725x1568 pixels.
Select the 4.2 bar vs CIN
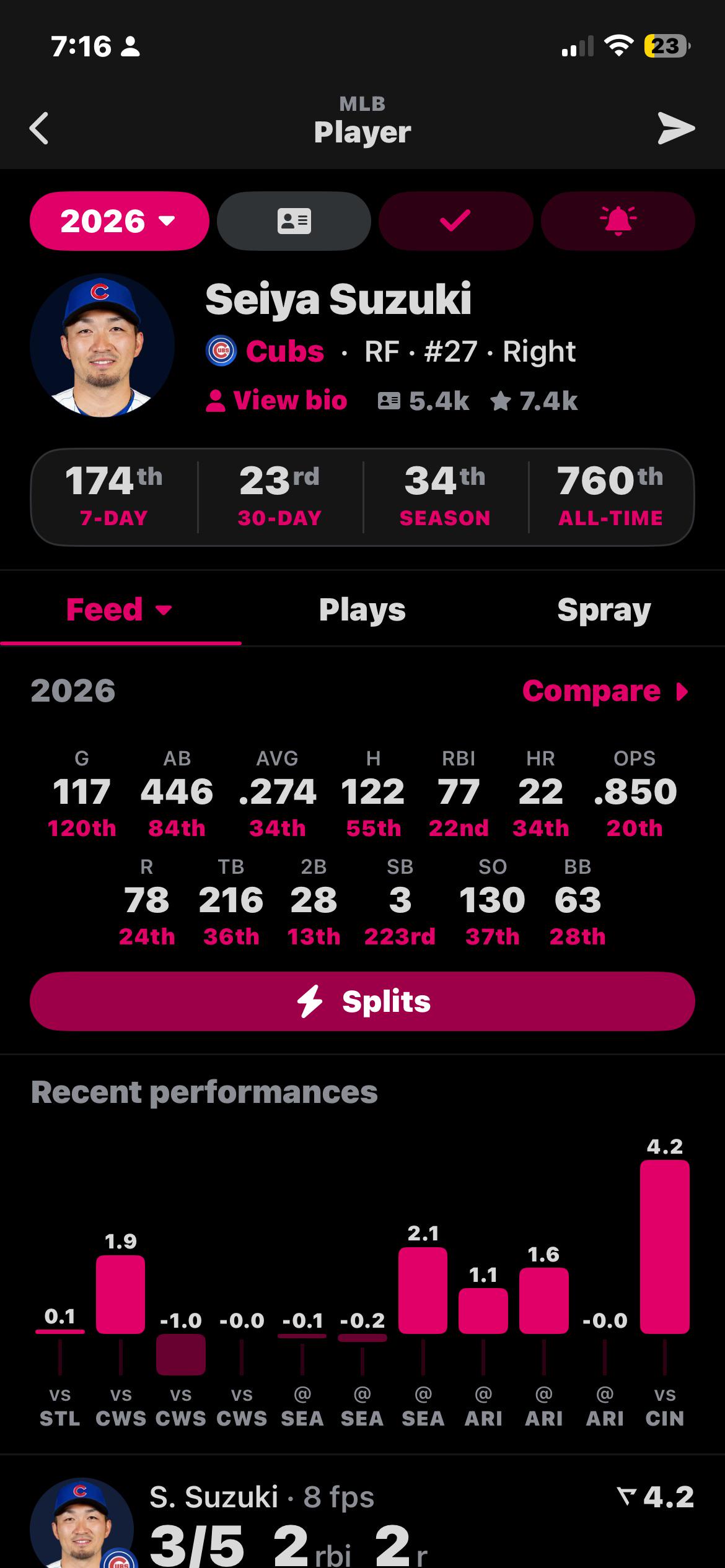pyautogui.click(x=664, y=1247)
